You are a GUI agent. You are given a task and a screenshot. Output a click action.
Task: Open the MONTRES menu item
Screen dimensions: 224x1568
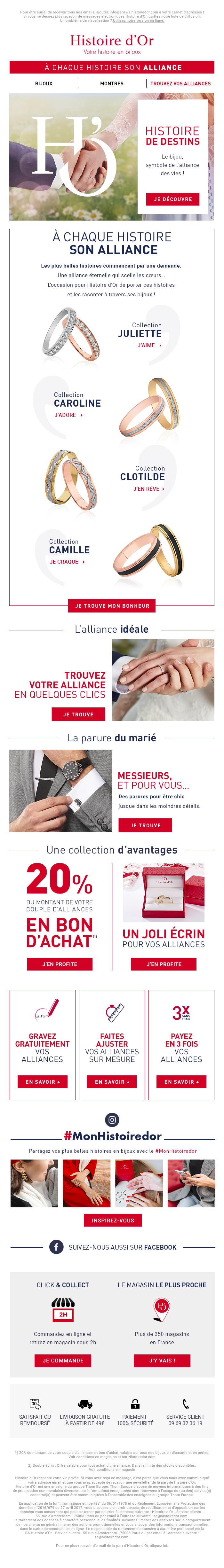coord(111,83)
